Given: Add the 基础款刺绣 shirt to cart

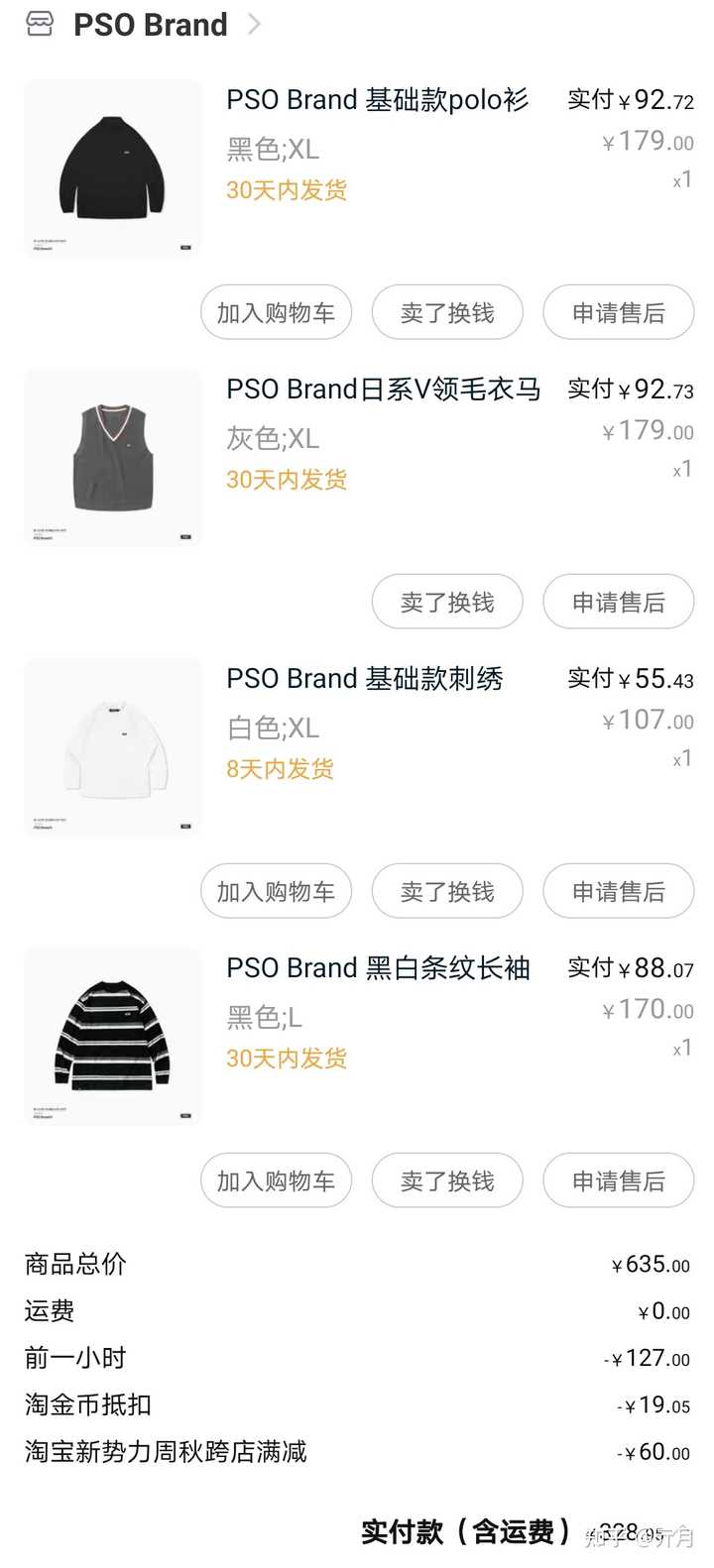Looking at the screenshot, I should [276, 891].
